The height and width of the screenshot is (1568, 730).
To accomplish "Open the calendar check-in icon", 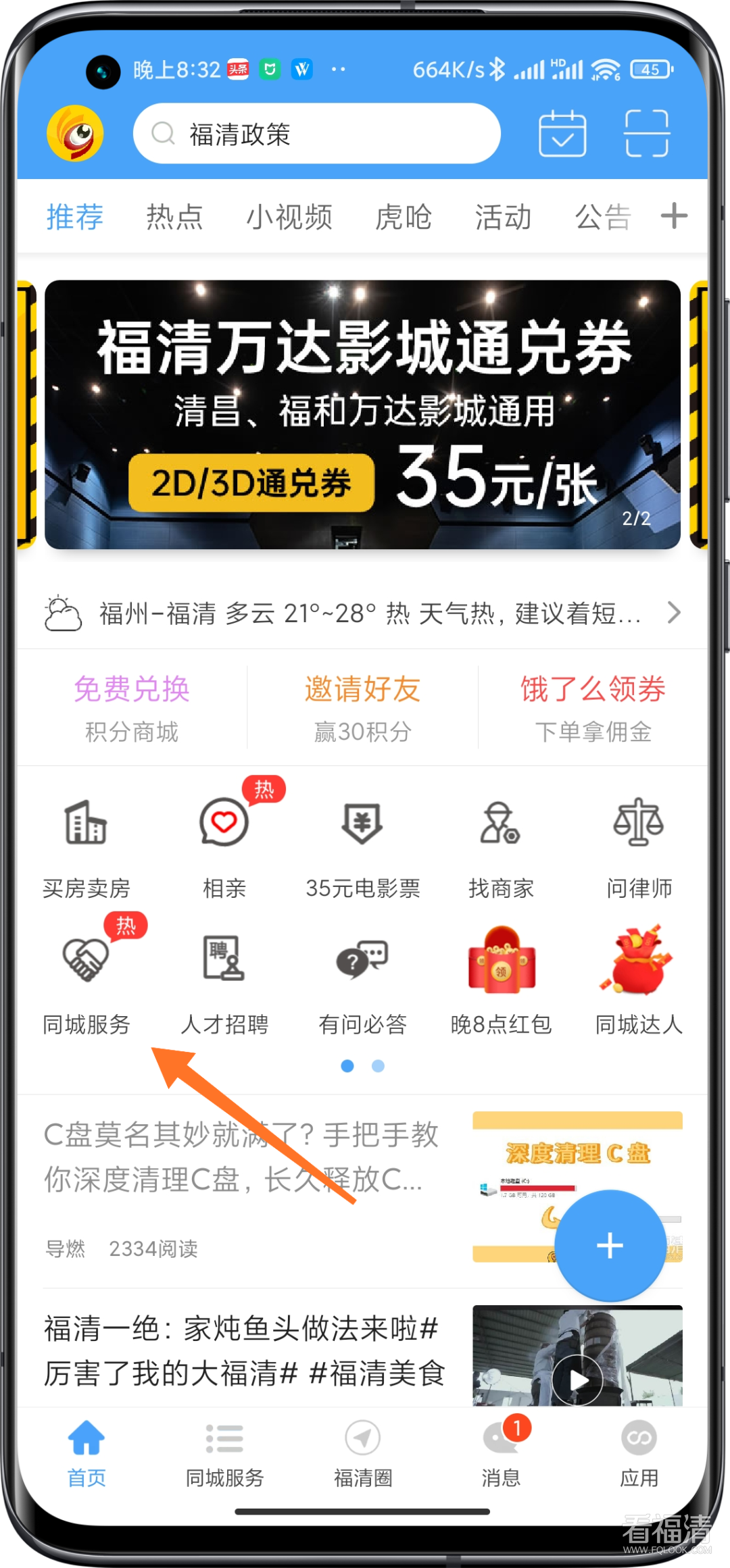I will (x=562, y=134).
